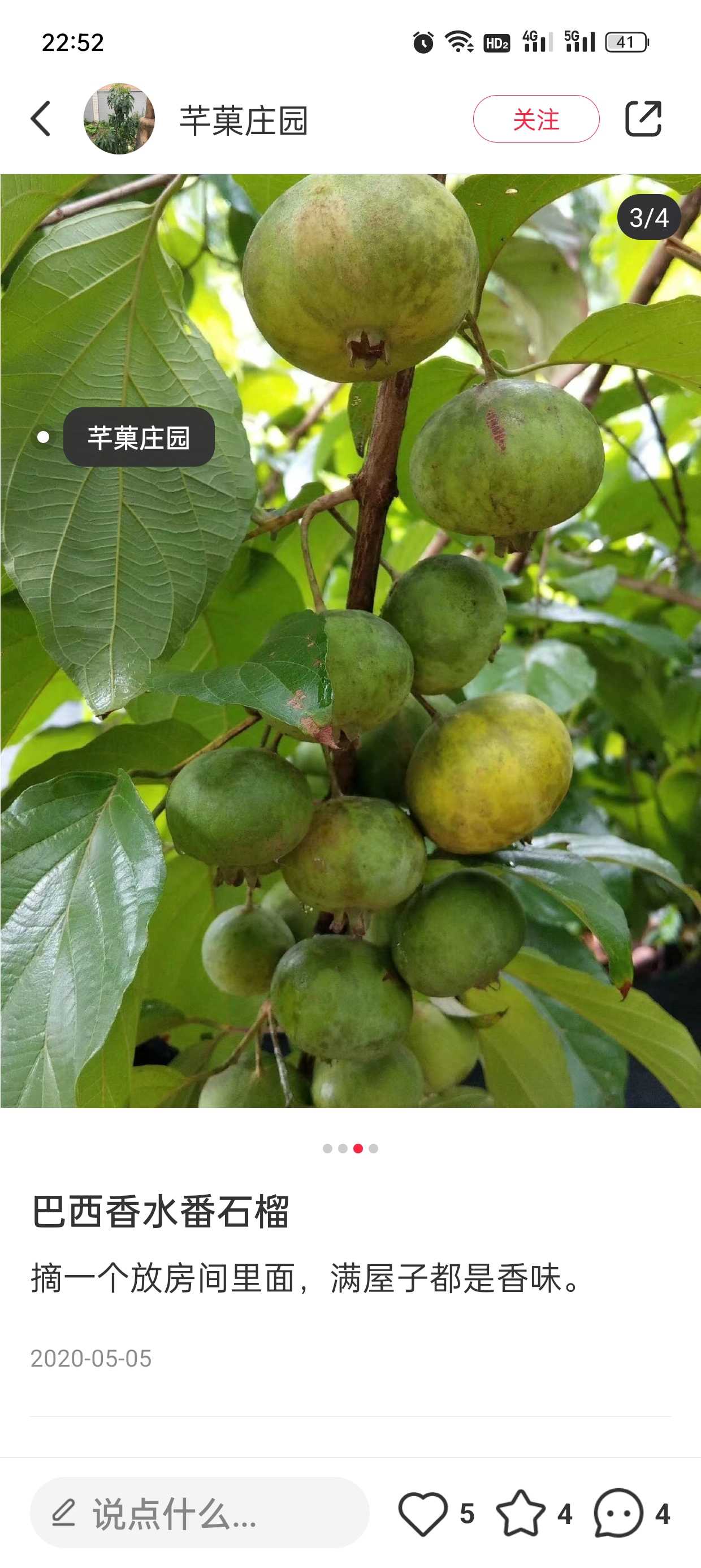Open 芊菓庄园 profile avatar
This screenshot has height=1568, width=701.
[x=119, y=119]
